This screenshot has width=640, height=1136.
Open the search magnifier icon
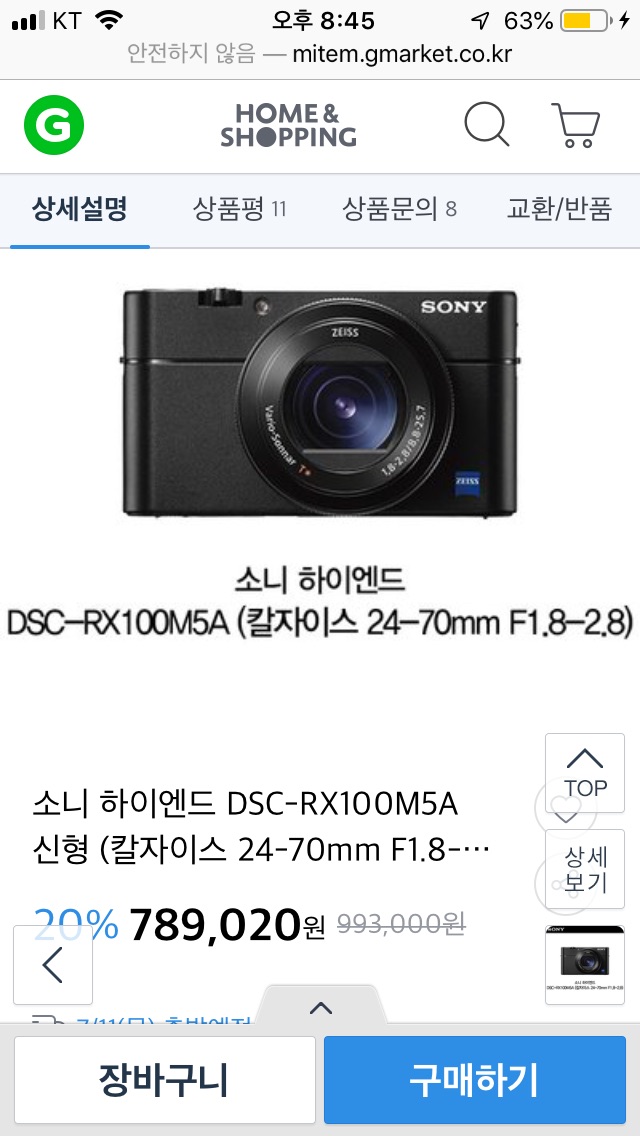[x=487, y=127]
